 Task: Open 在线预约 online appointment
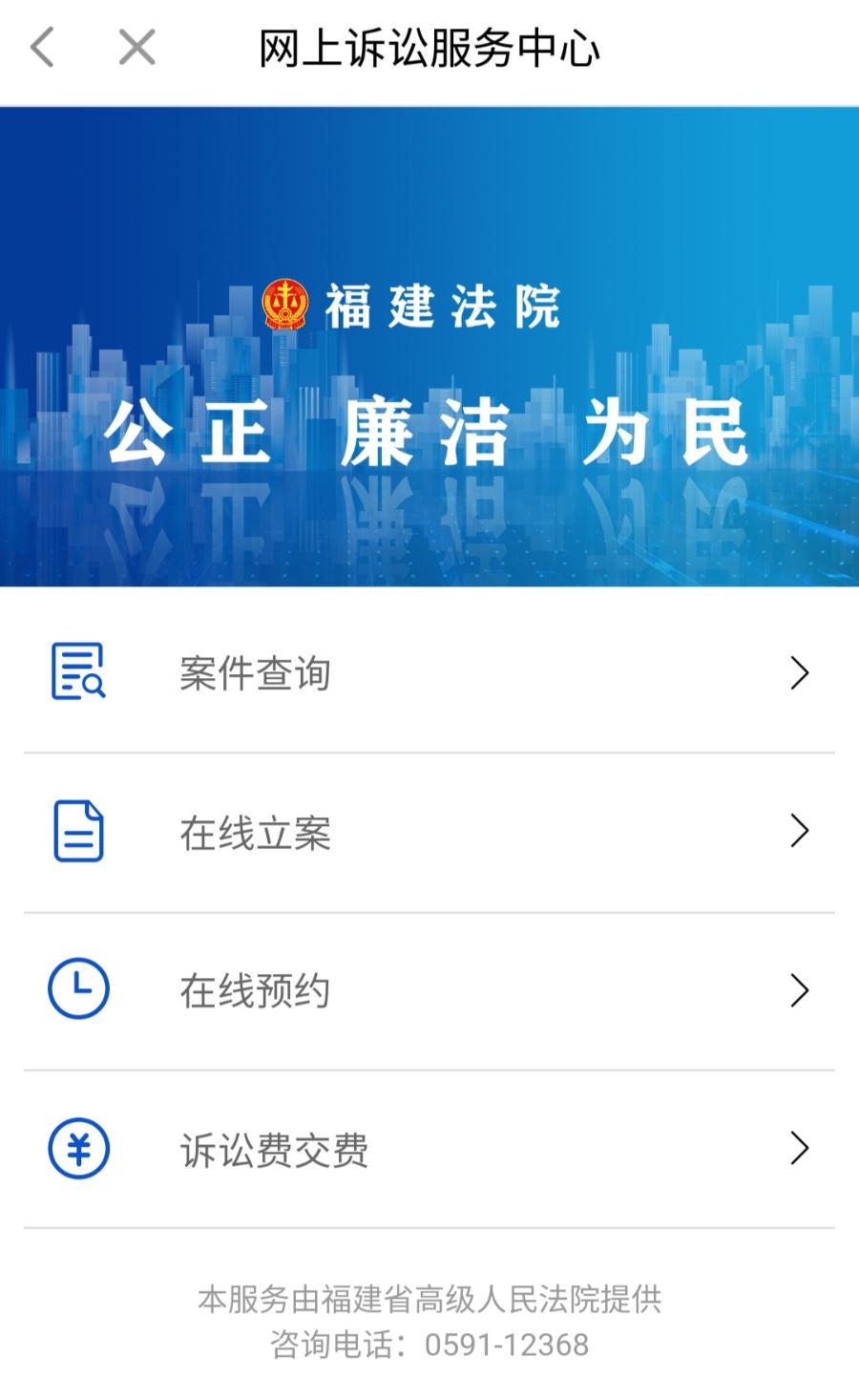[429, 990]
